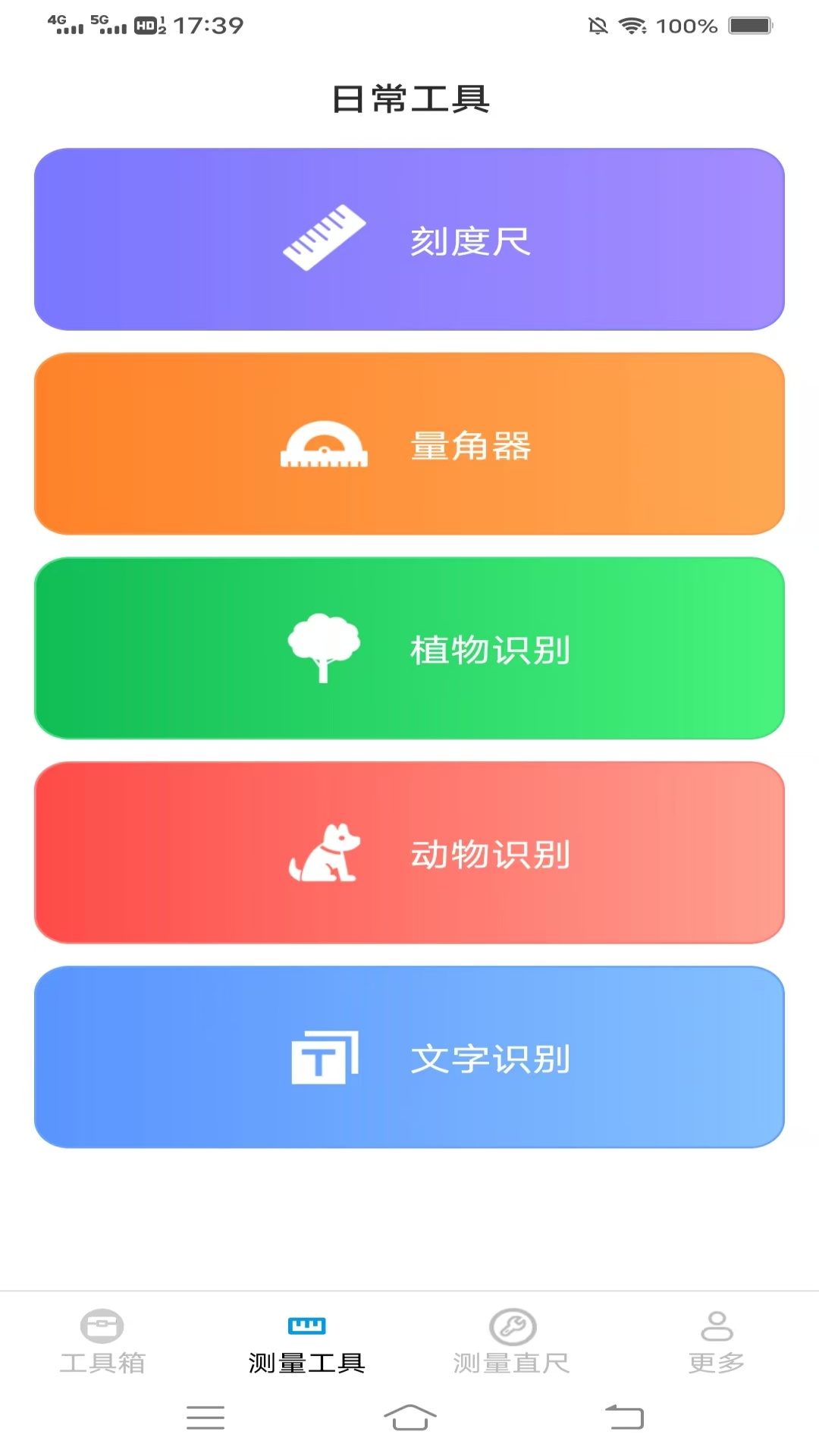Launch the 量角器 protractor tool
The width and height of the screenshot is (819, 1456).
(409, 444)
